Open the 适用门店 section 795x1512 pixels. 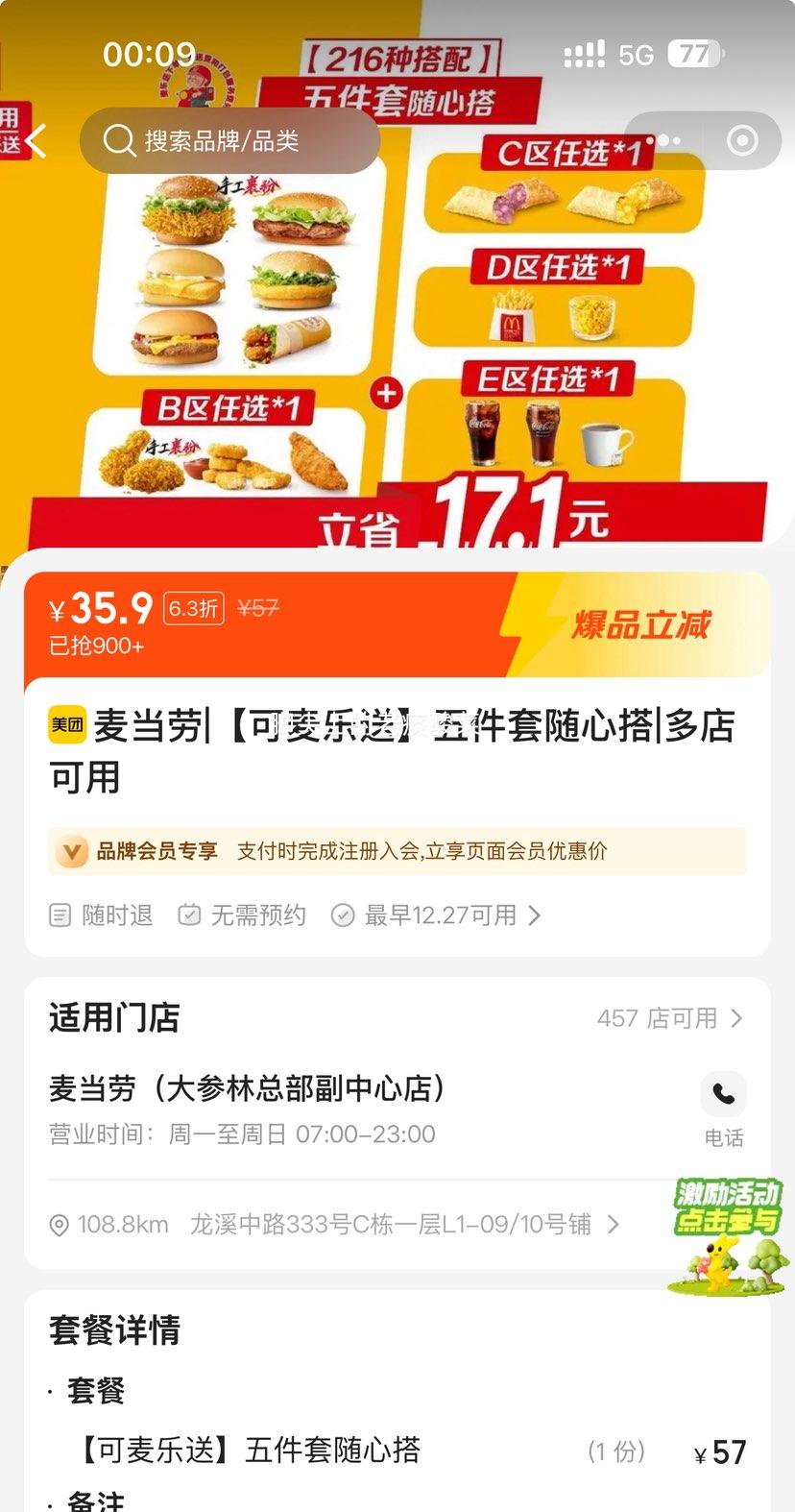(114, 1018)
